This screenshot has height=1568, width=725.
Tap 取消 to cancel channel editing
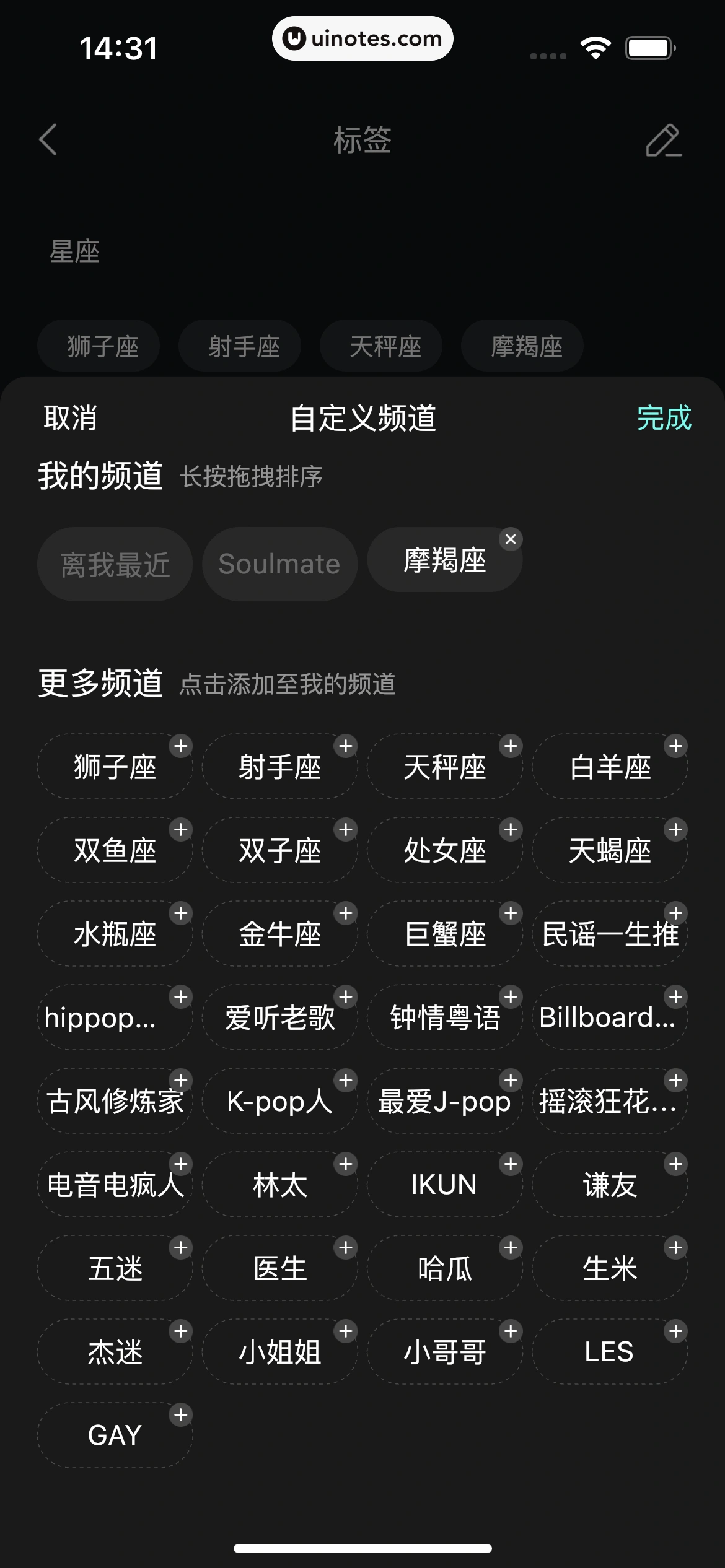coord(68,419)
